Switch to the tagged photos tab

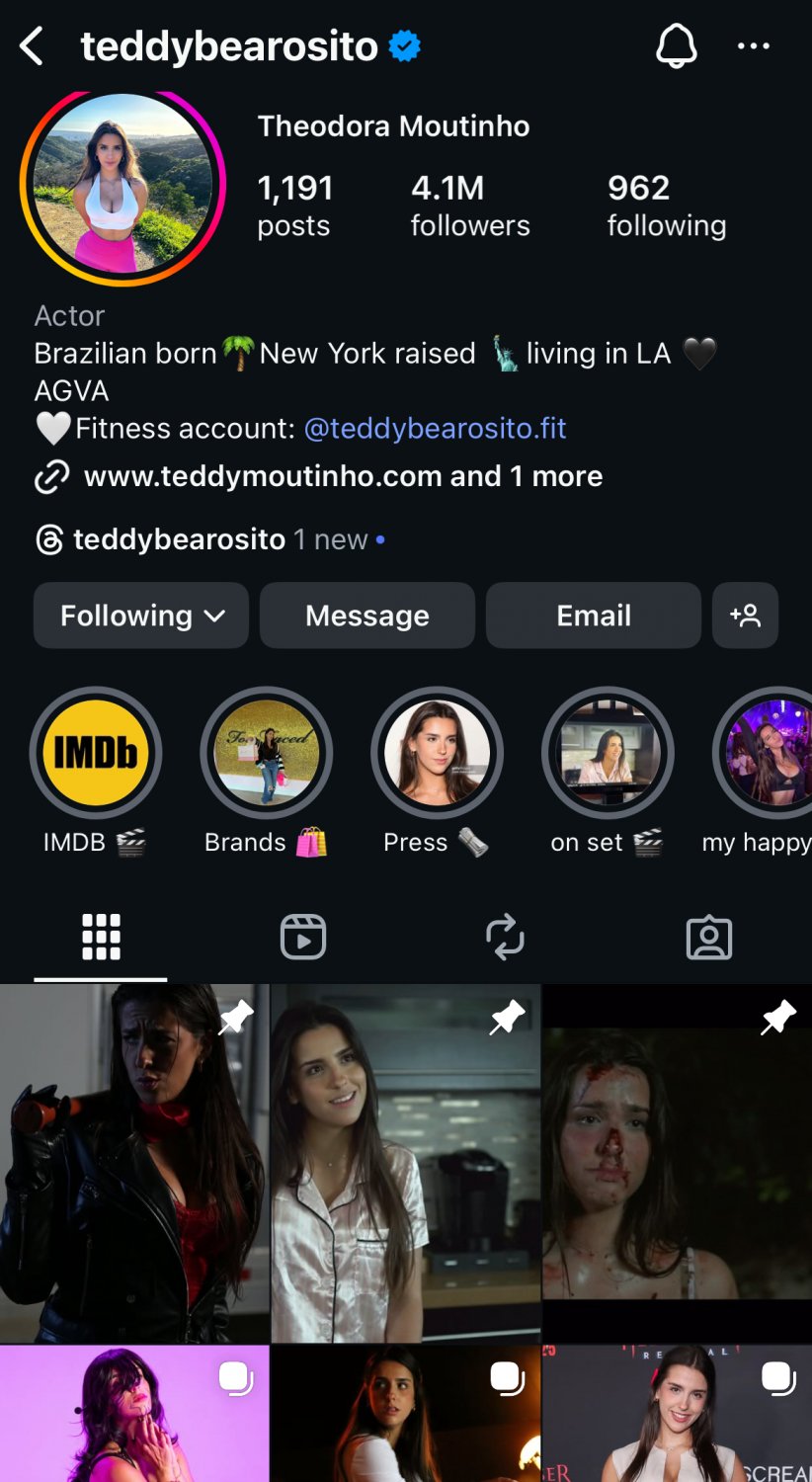pyautogui.click(x=709, y=937)
